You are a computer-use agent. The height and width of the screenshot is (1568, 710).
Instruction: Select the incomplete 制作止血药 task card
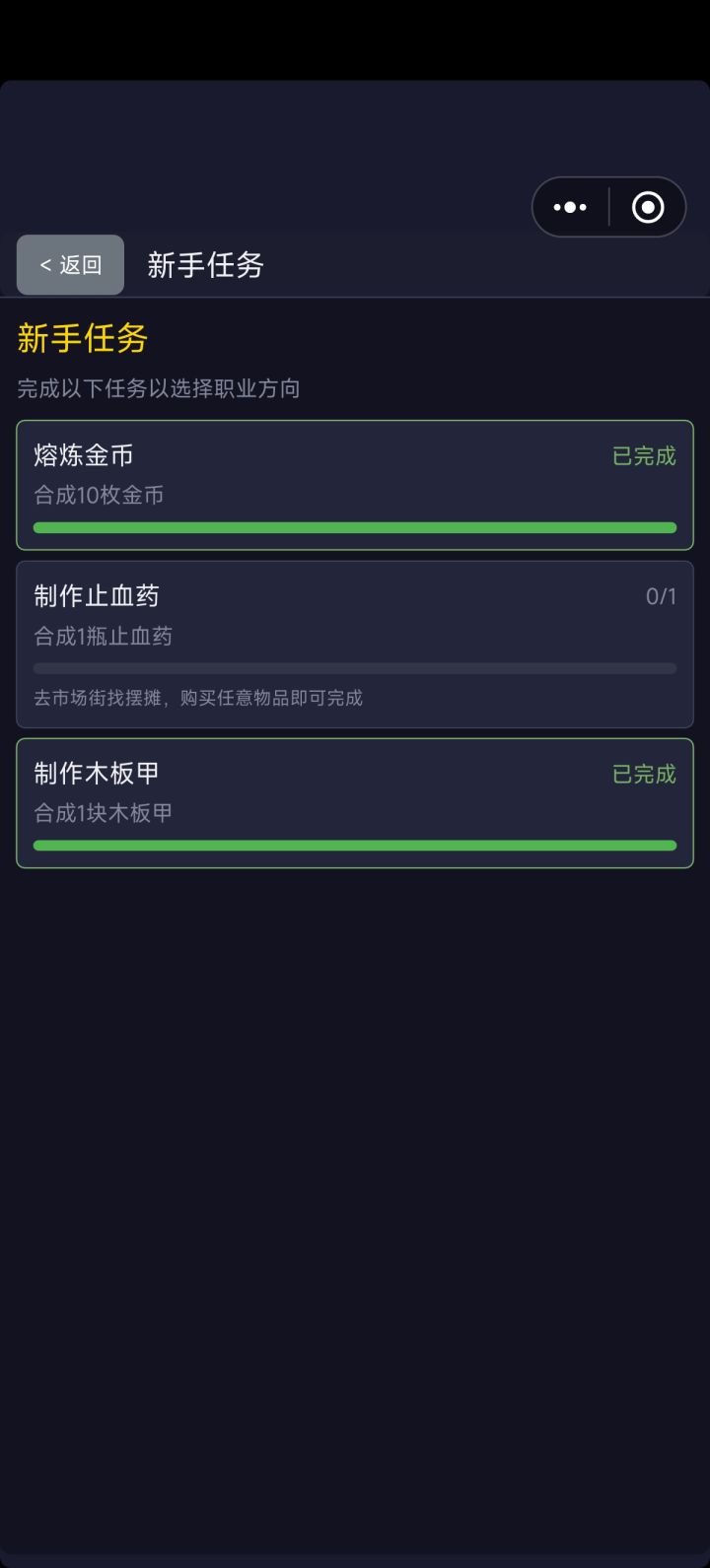click(x=355, y=645)
